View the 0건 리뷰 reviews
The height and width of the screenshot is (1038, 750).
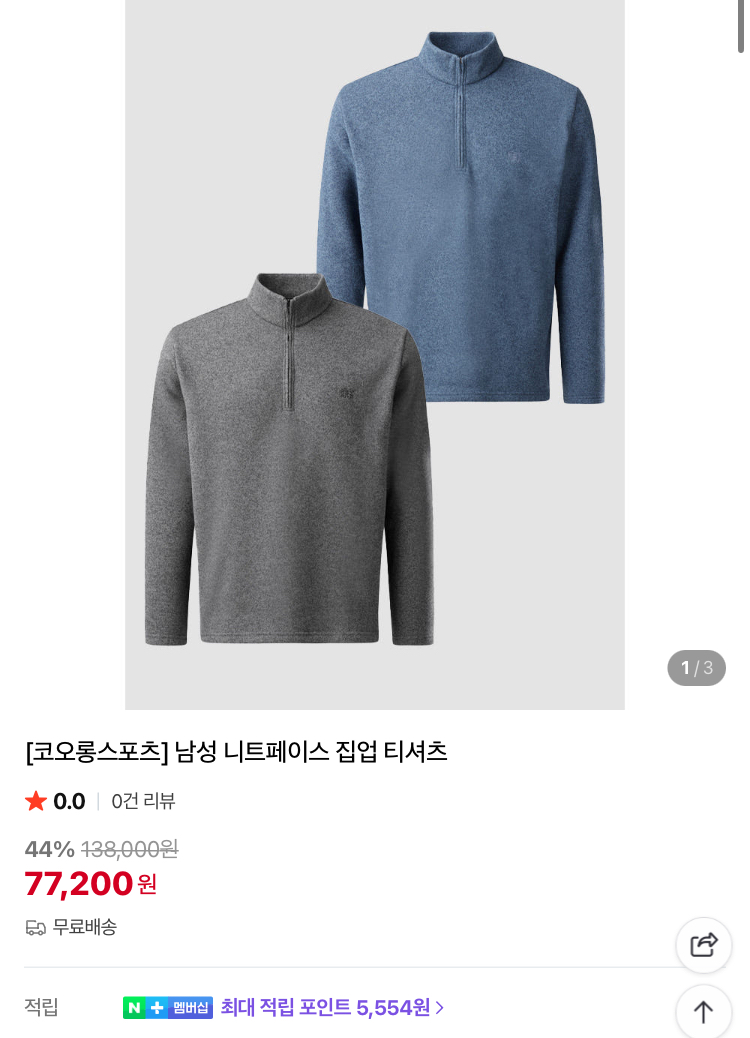pos(143,801)
